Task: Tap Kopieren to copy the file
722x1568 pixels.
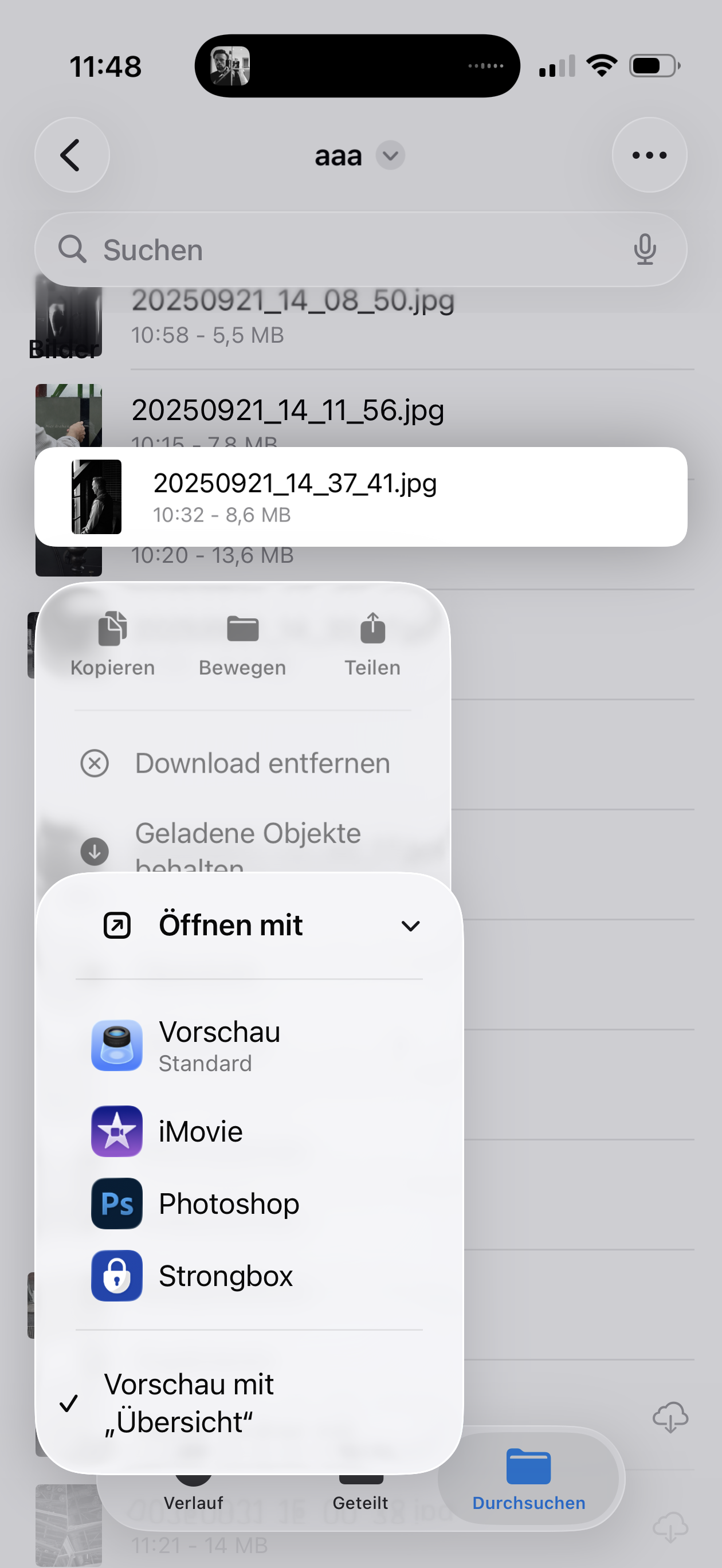Action: pos(113,644)
